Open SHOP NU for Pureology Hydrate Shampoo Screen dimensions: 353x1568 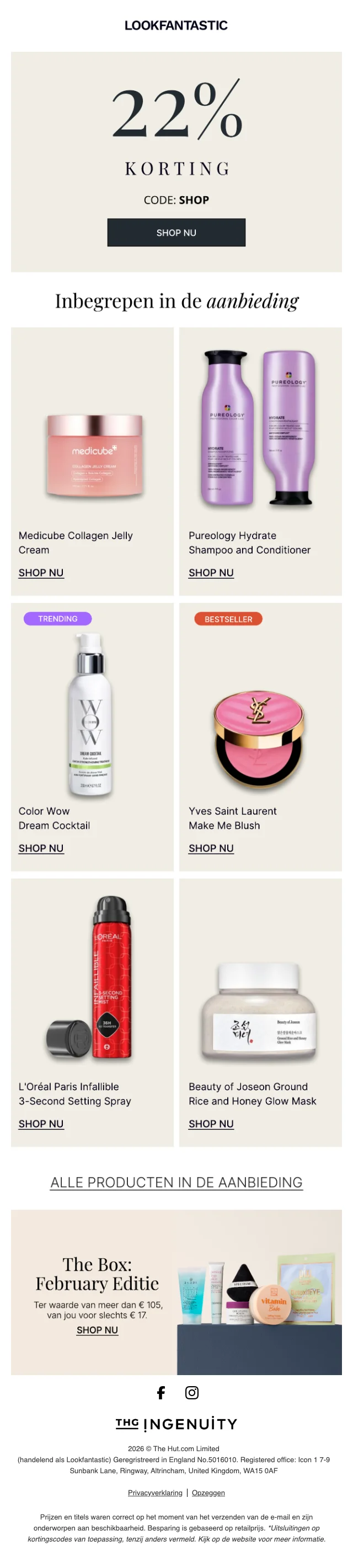coord(211,573)
